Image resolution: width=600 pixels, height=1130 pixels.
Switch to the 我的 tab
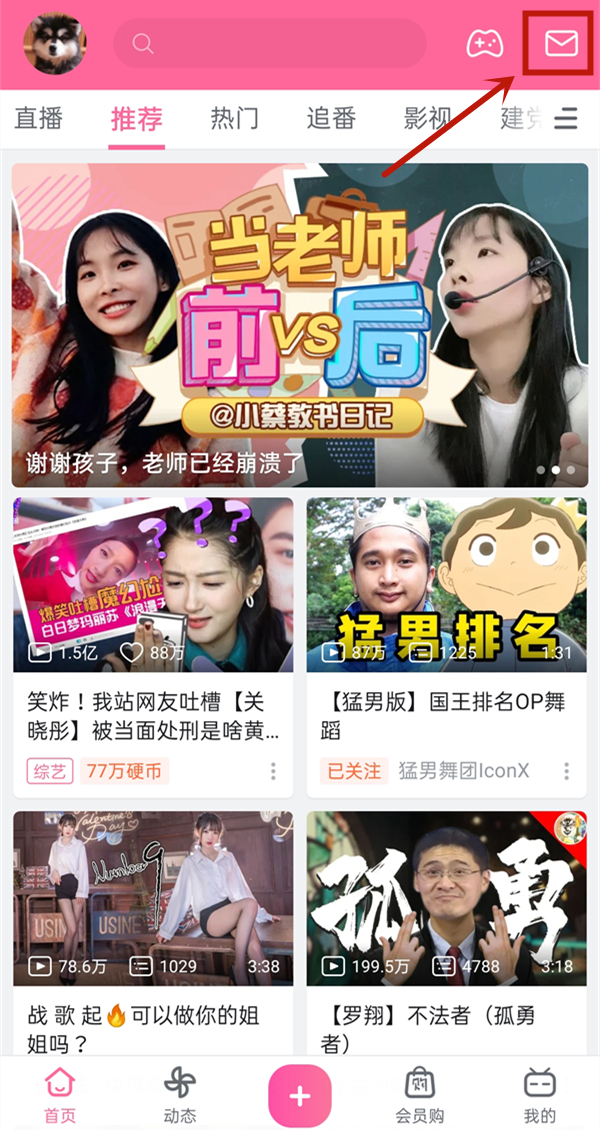pos(540,1095)
